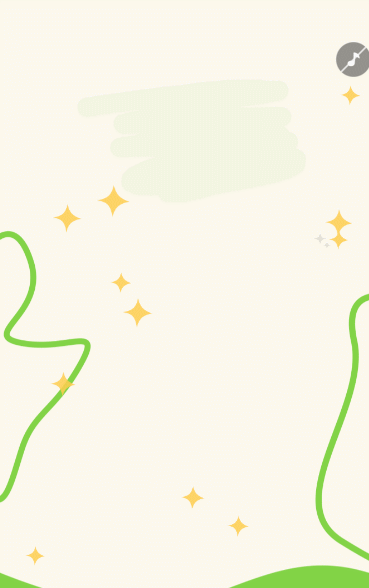This screenshot has width=369, height=588.
Task: Toggle the background music icon
Action: coord(353,60)
